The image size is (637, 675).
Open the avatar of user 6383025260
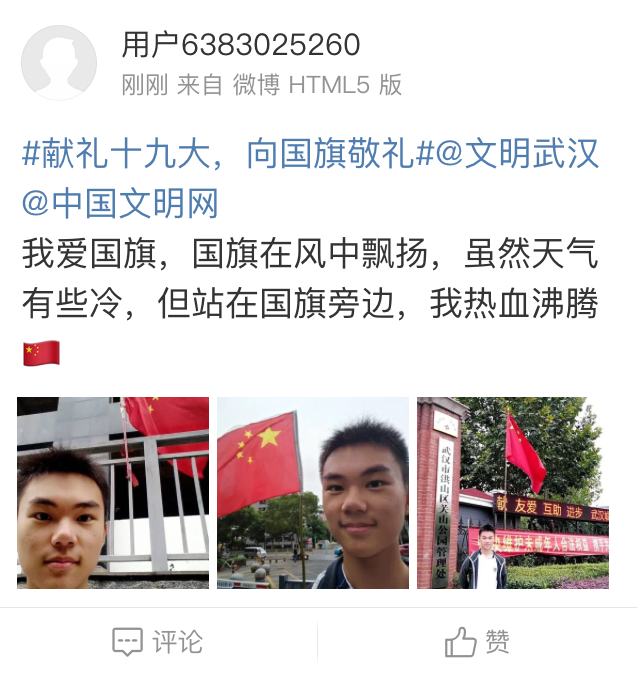pyautogui.click(x=59, y=63)
